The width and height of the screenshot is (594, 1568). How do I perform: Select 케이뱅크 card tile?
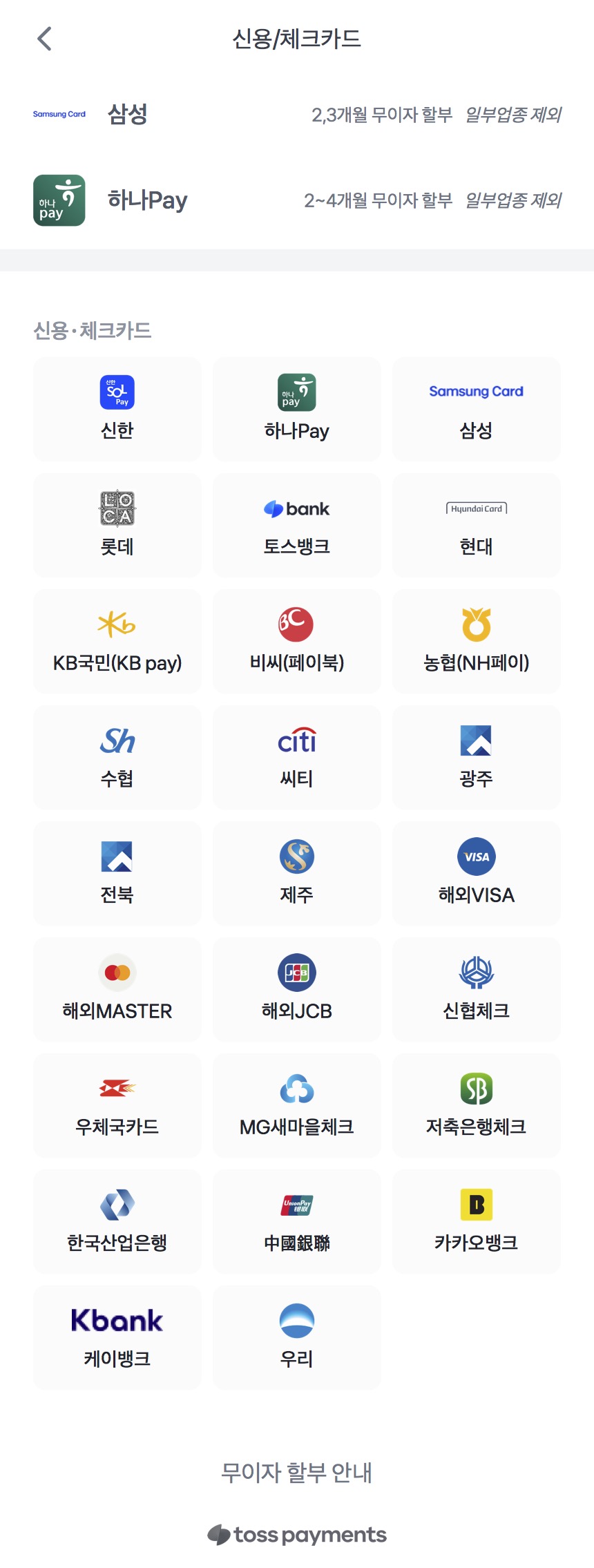tap(117, 1337)
